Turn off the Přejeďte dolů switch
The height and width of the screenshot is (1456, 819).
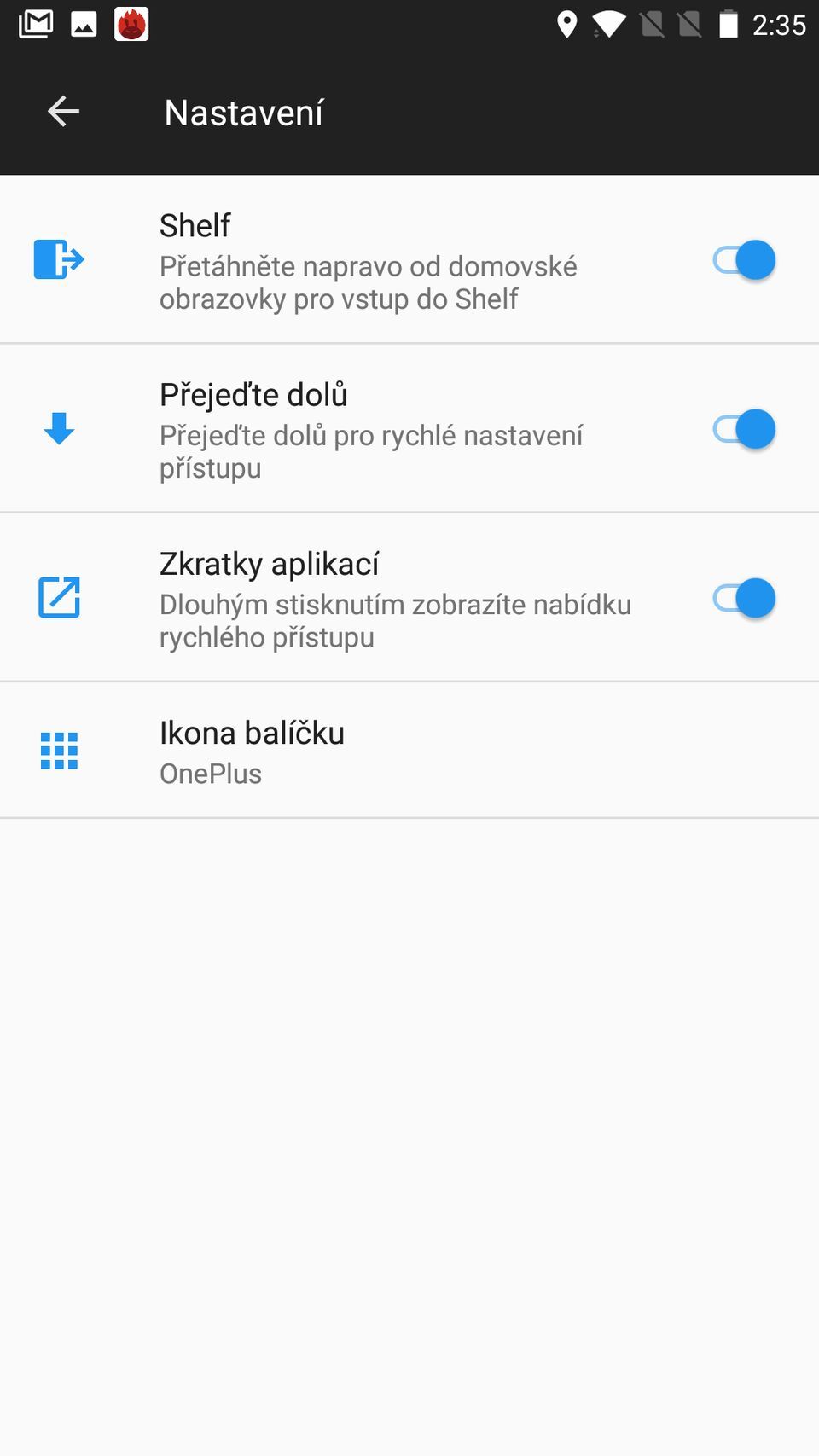pos(744,429)
